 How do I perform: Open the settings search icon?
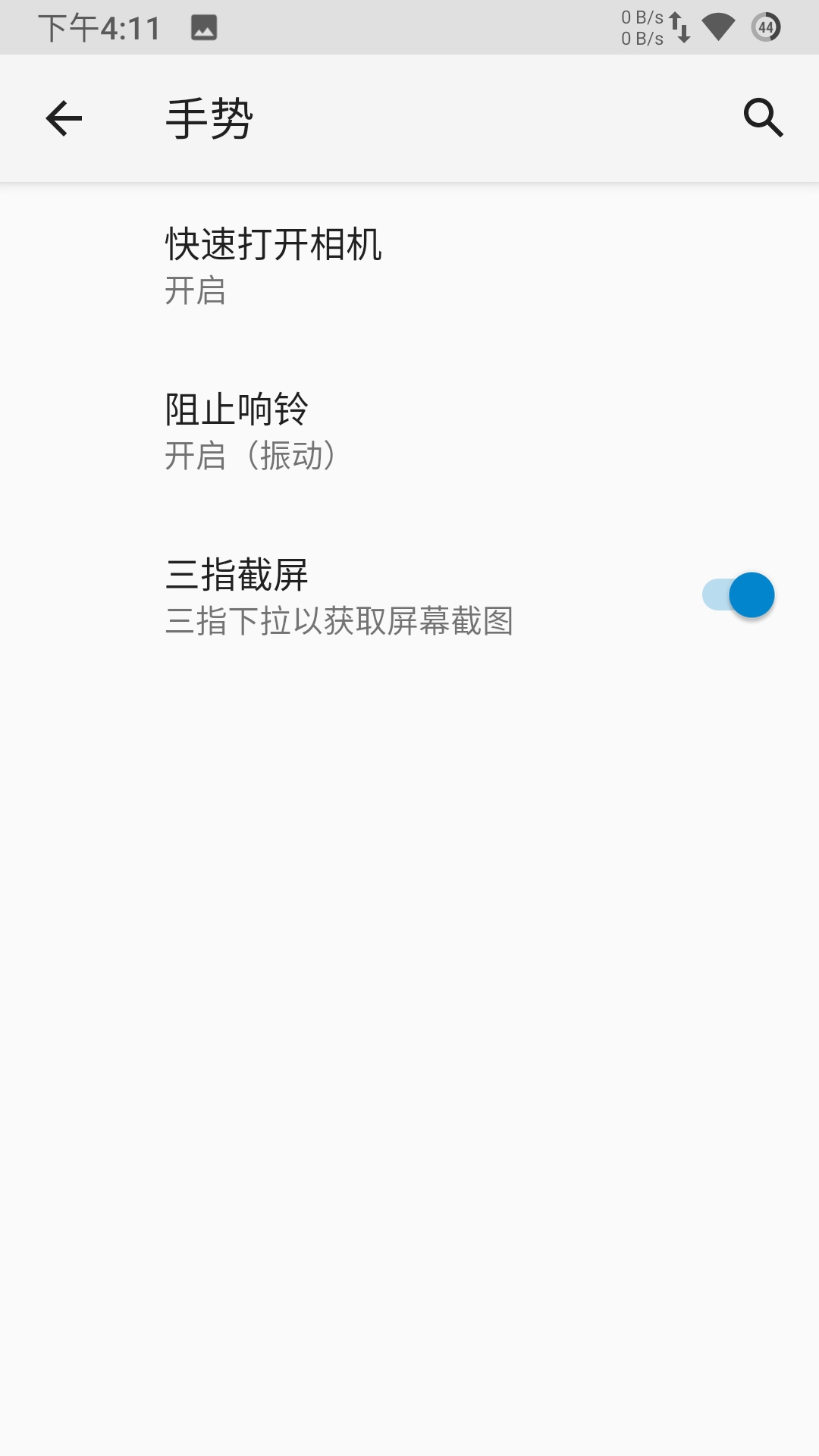tap(762, 118)
